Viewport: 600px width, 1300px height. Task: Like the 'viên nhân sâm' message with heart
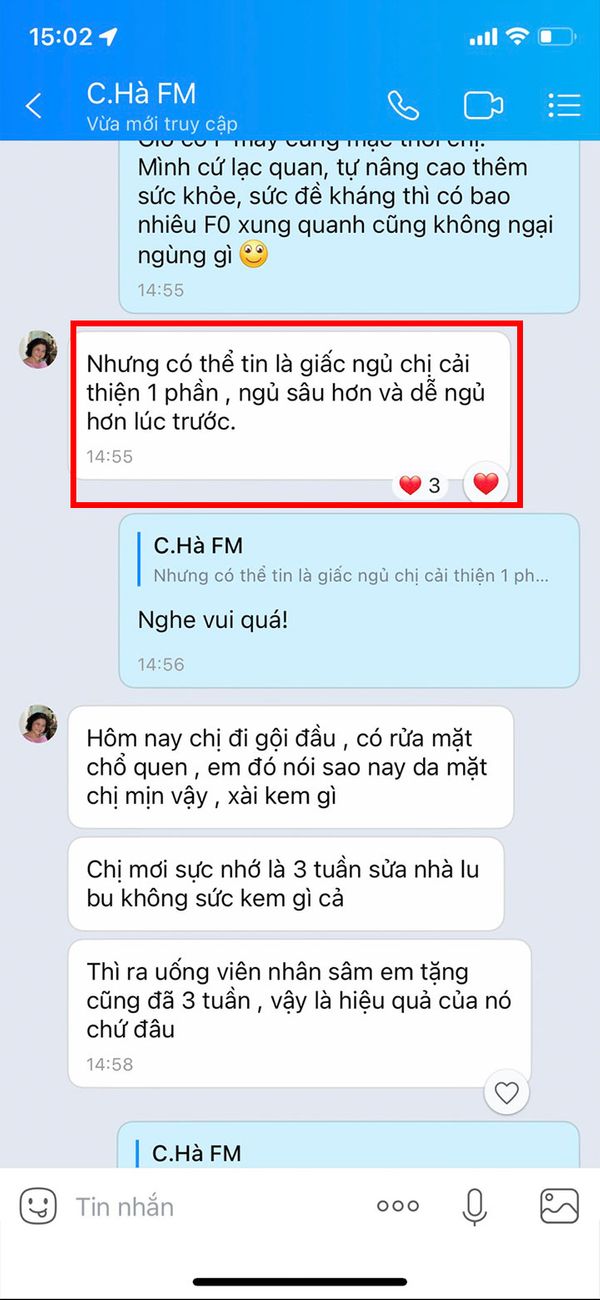507,1093
